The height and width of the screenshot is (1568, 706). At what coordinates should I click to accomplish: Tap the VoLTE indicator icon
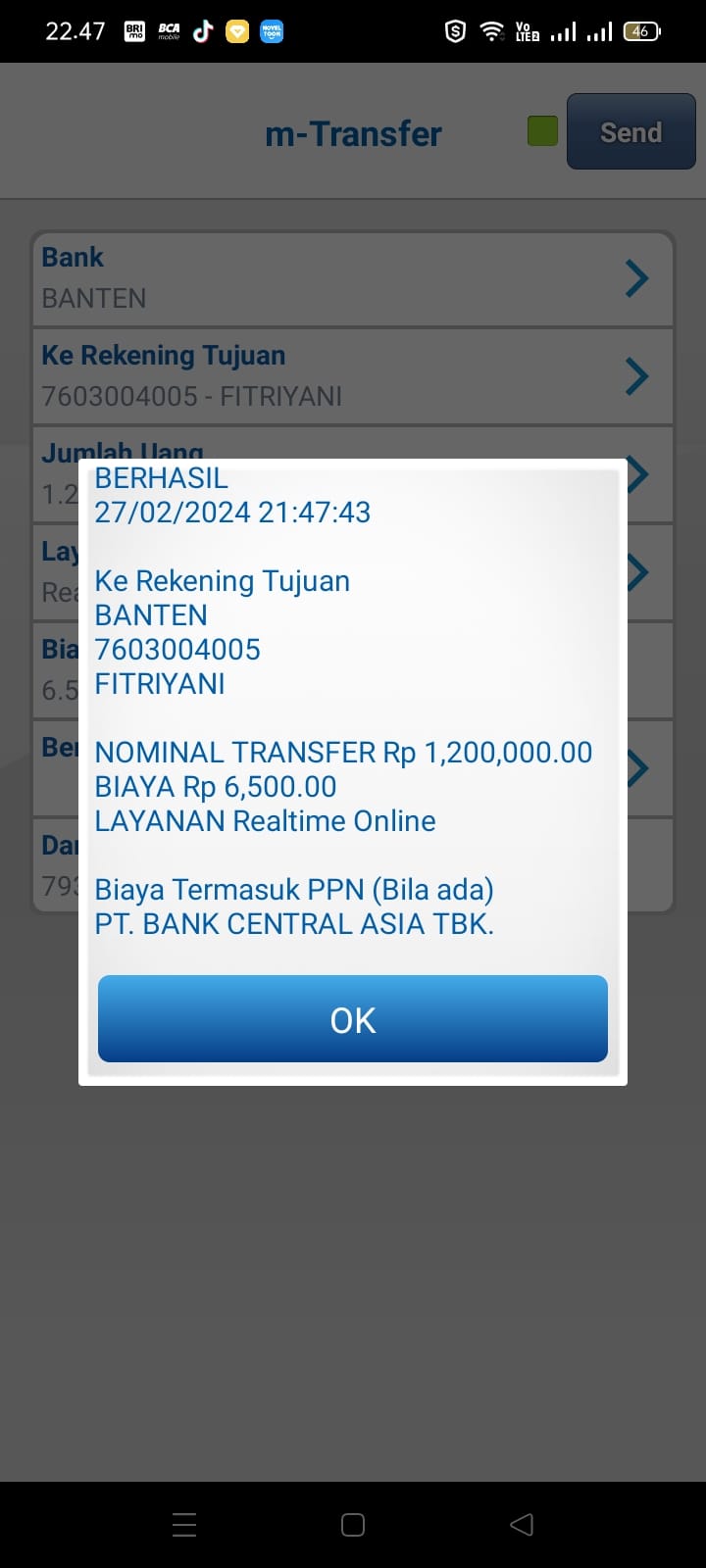tap(527, 30)
